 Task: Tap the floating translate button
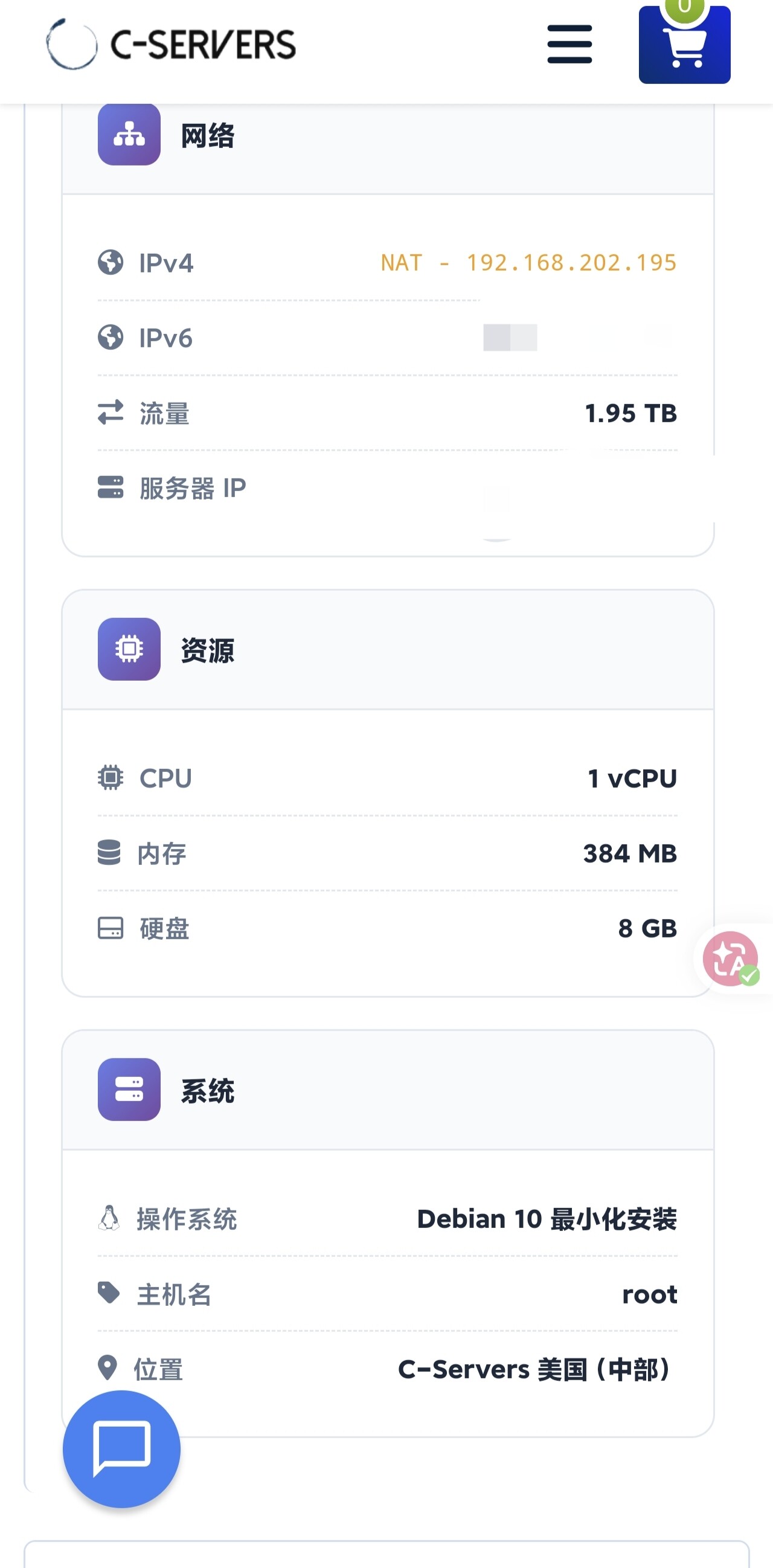coord(730,958)
